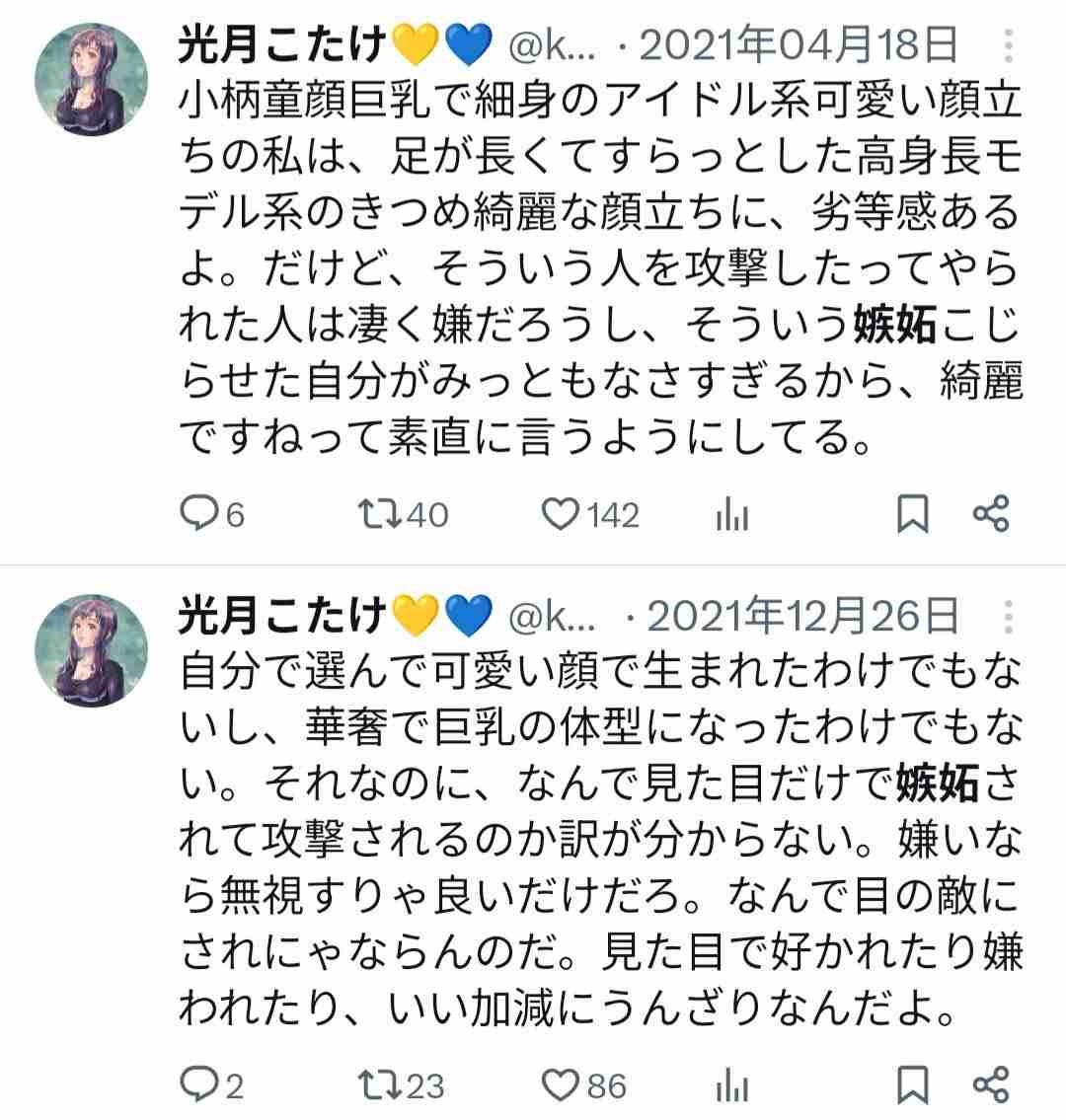View analytics of the 2021年12月26日 tweet
The width and height of the screenshot is (1066, 1120).
coord(732,1084)
